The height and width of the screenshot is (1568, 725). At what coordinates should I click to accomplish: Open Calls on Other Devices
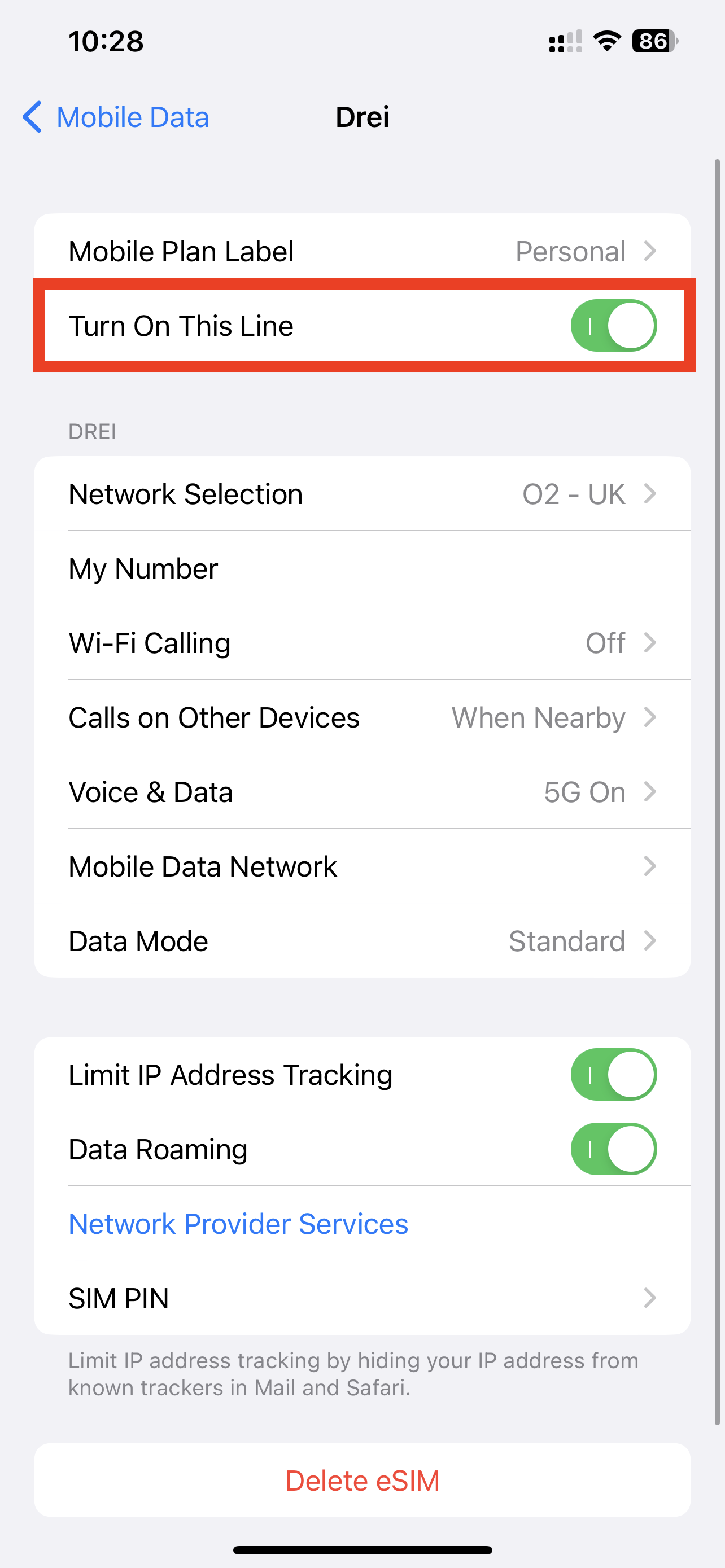(362, 717)
